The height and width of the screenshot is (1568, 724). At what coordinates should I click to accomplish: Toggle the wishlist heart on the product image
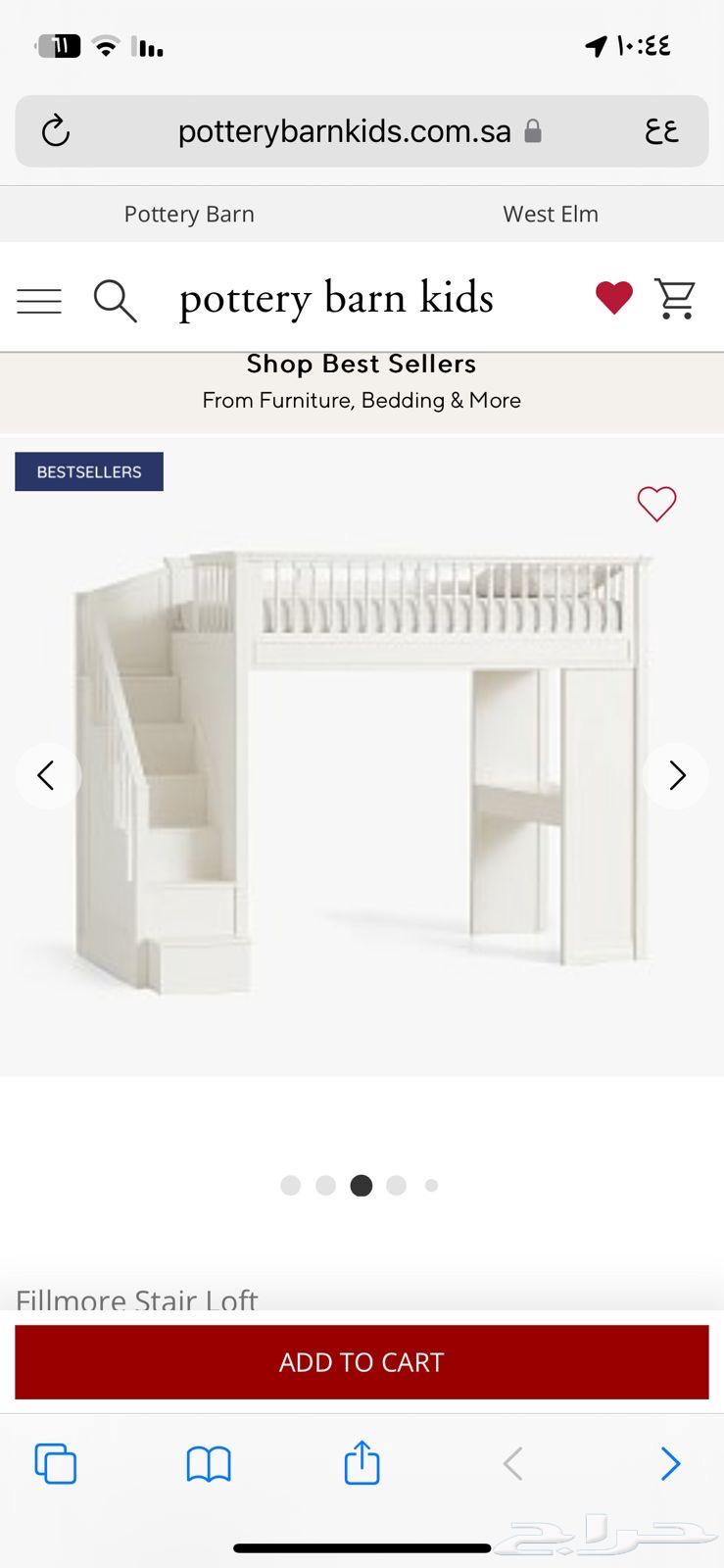(656, 504)
